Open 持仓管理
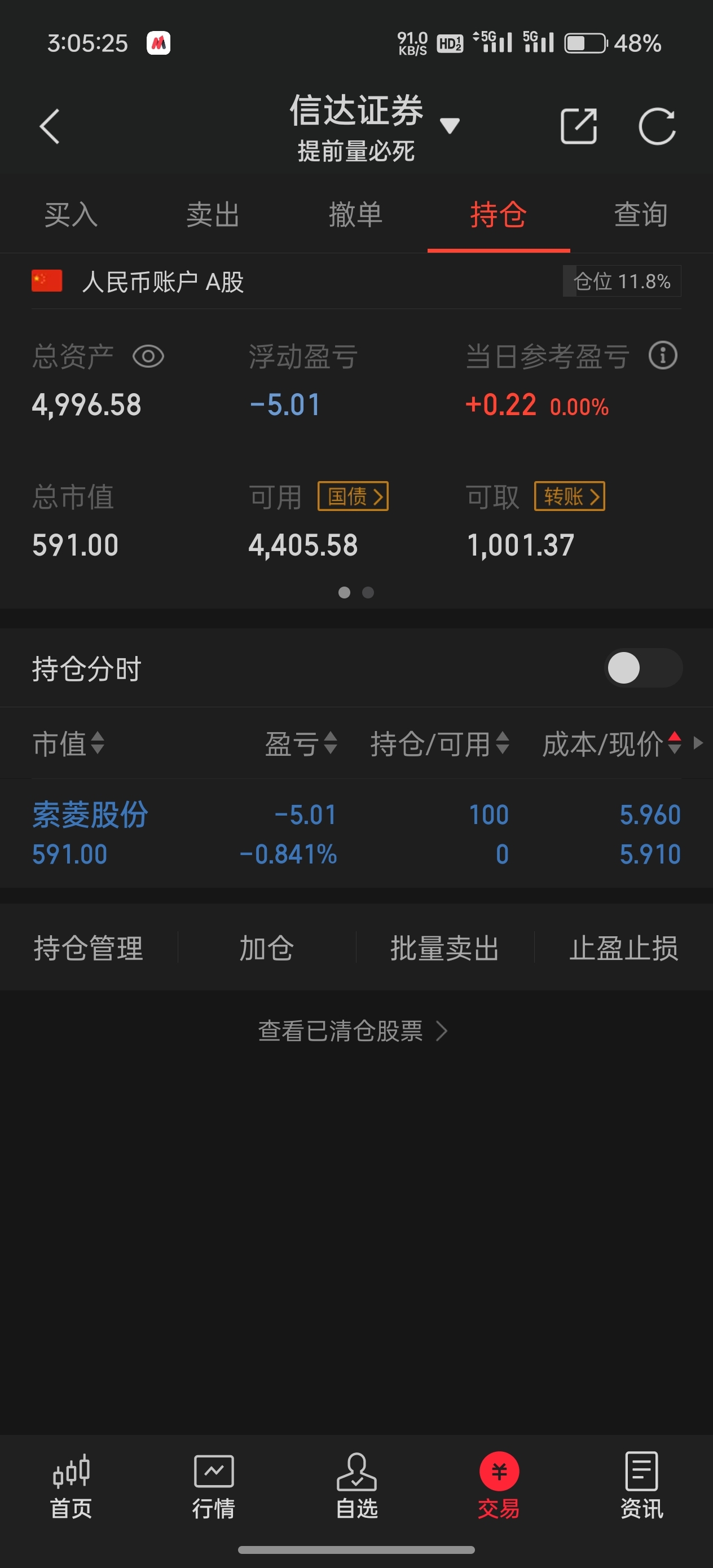The height and width of the screenshot is (1568, 713). tap(89, 948)
